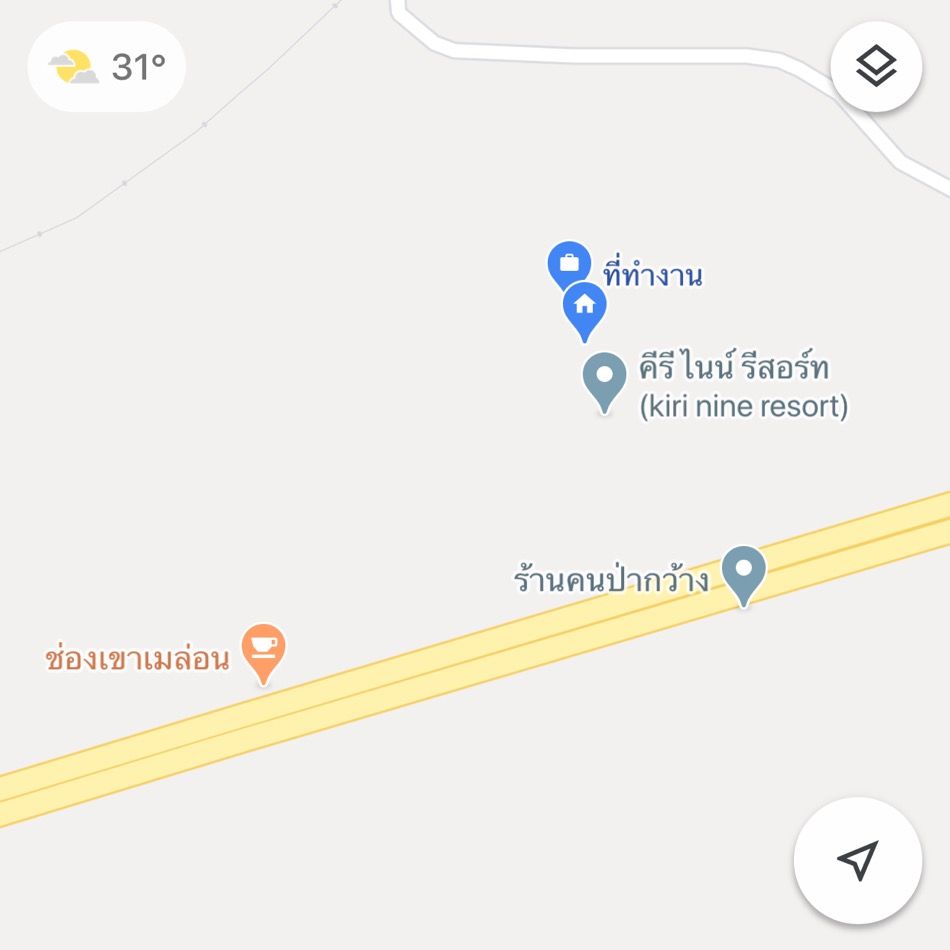
Task: Open the map layers selector
Action: pos(875,66)
